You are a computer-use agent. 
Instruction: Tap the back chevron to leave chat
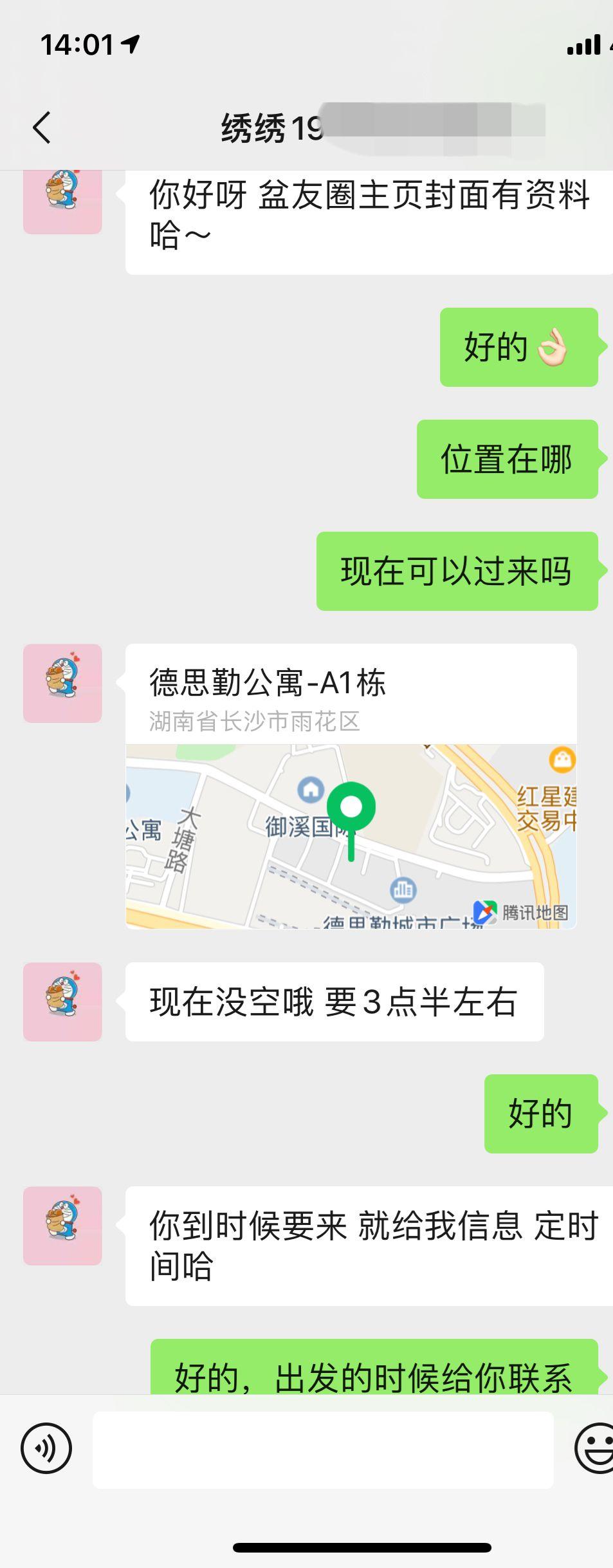[x=41, y=126]
